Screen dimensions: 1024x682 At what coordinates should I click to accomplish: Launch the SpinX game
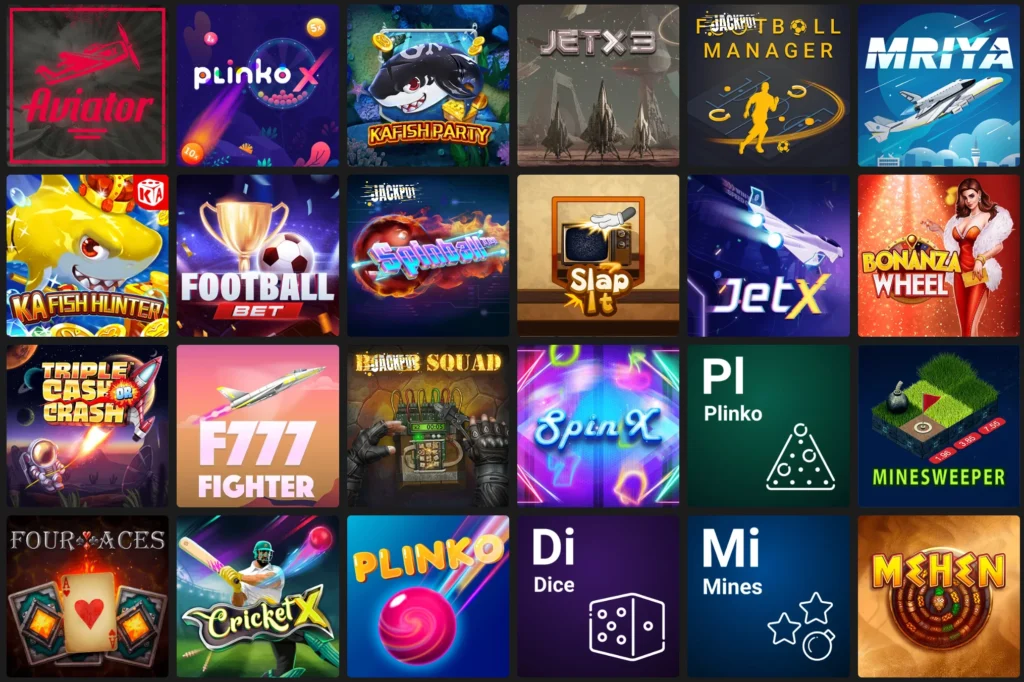(x=598, y=426)
